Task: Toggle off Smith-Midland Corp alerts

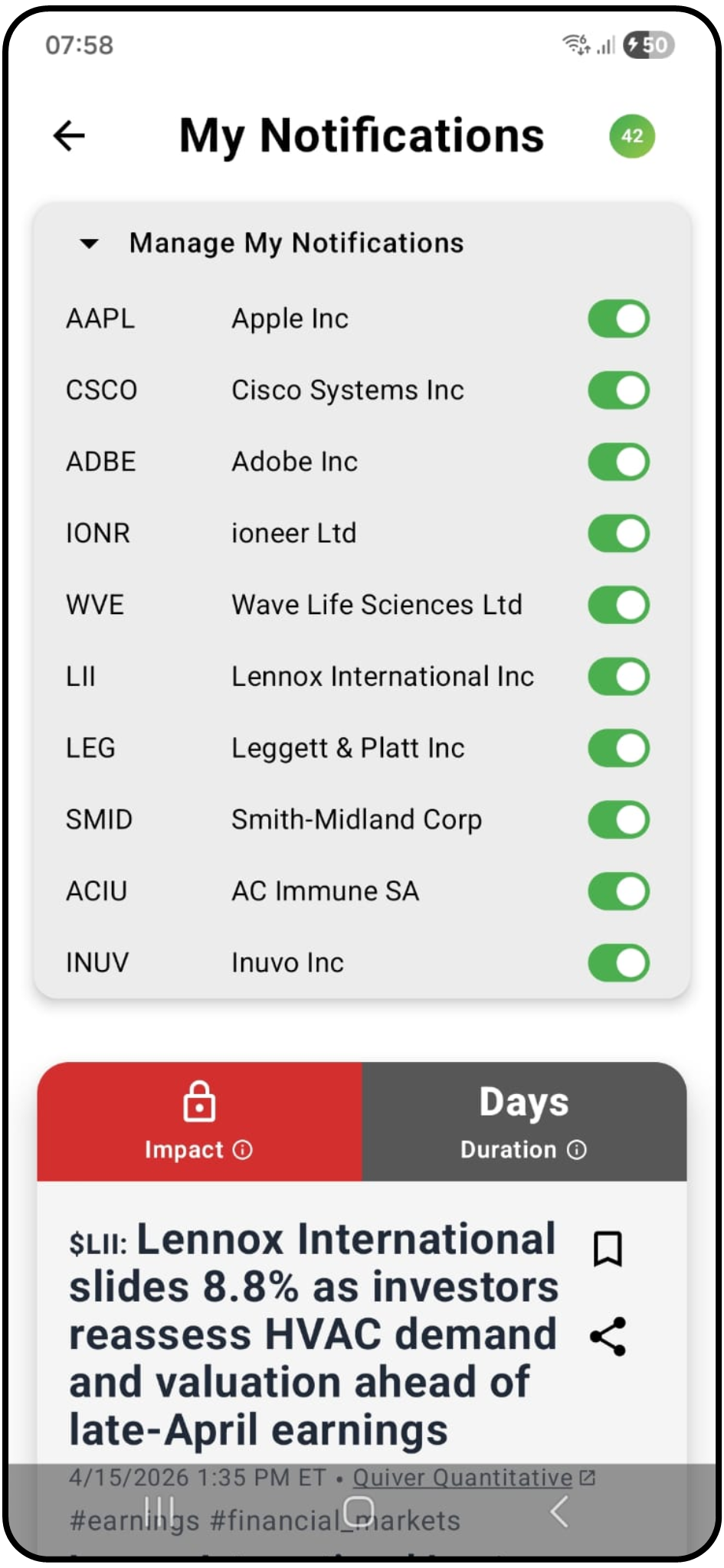Action: (x=618, y=818)
